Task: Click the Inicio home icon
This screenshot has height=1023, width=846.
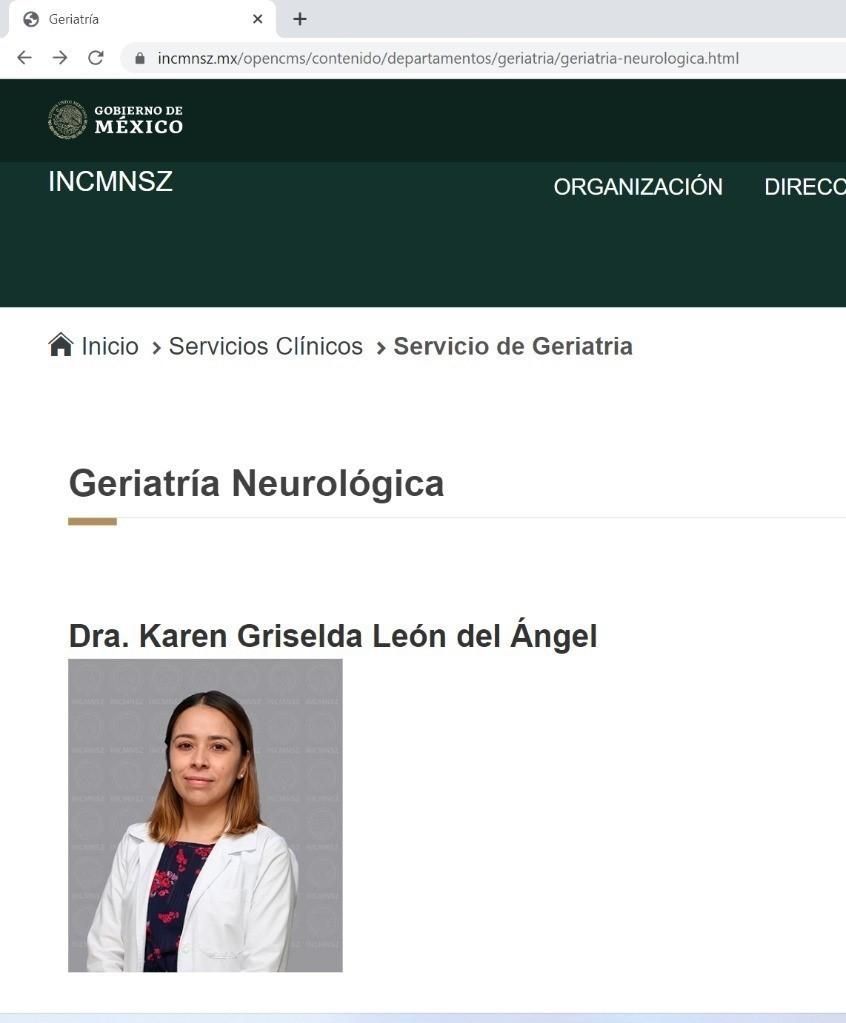Action: tap(60, 345)
